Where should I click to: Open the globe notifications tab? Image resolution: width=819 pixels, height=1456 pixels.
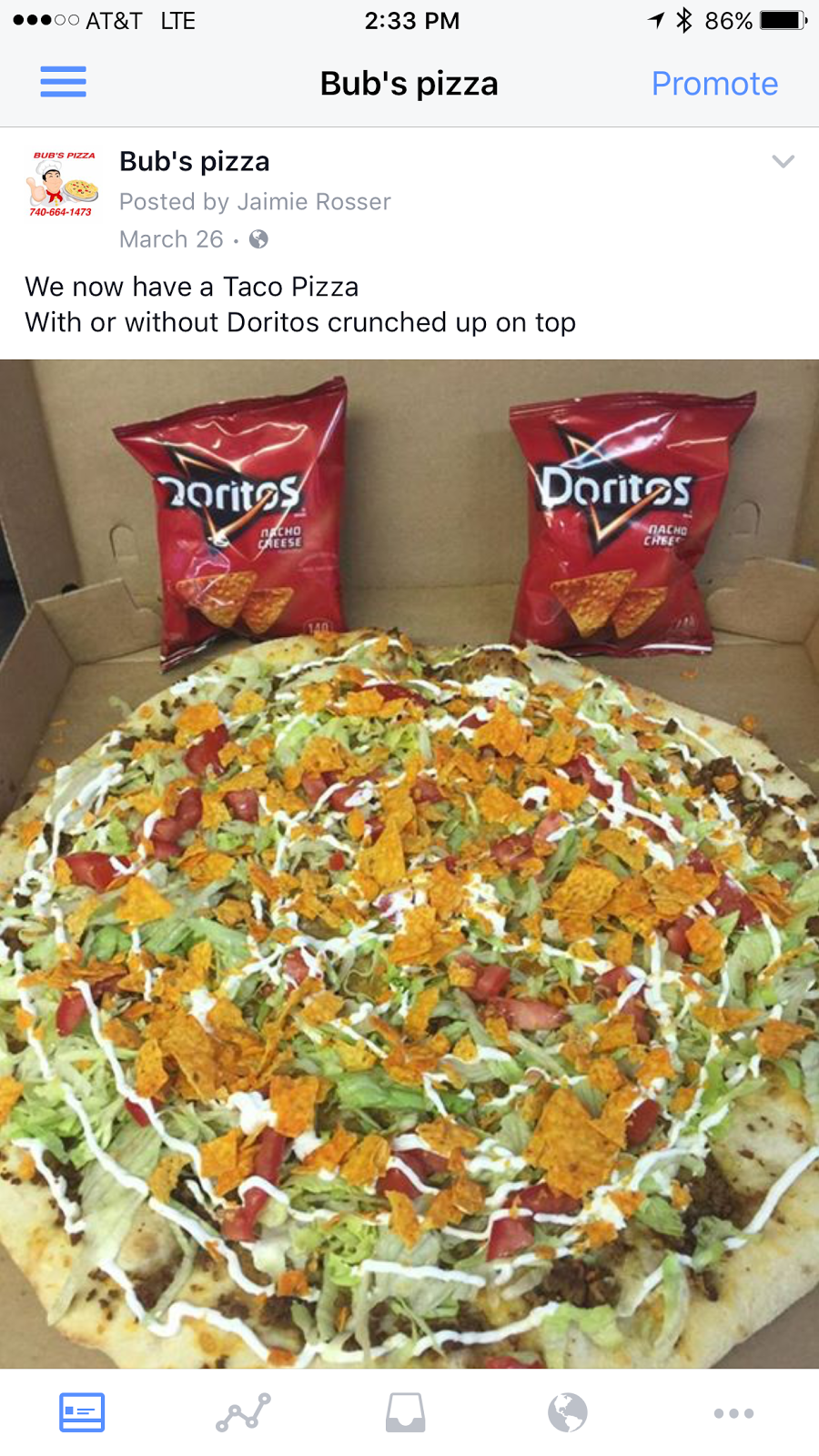568,1412
